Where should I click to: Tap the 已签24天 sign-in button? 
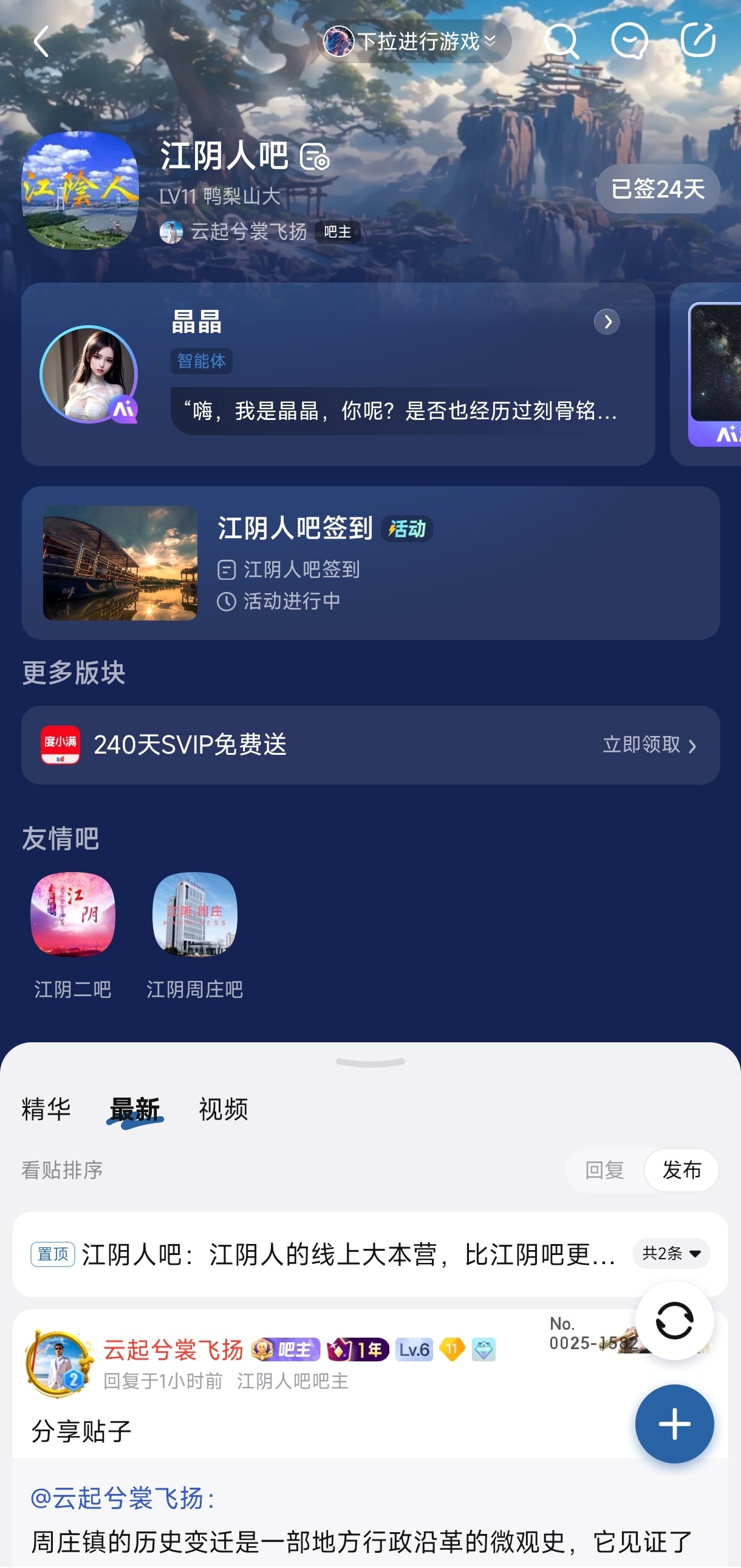coord(657,188)
